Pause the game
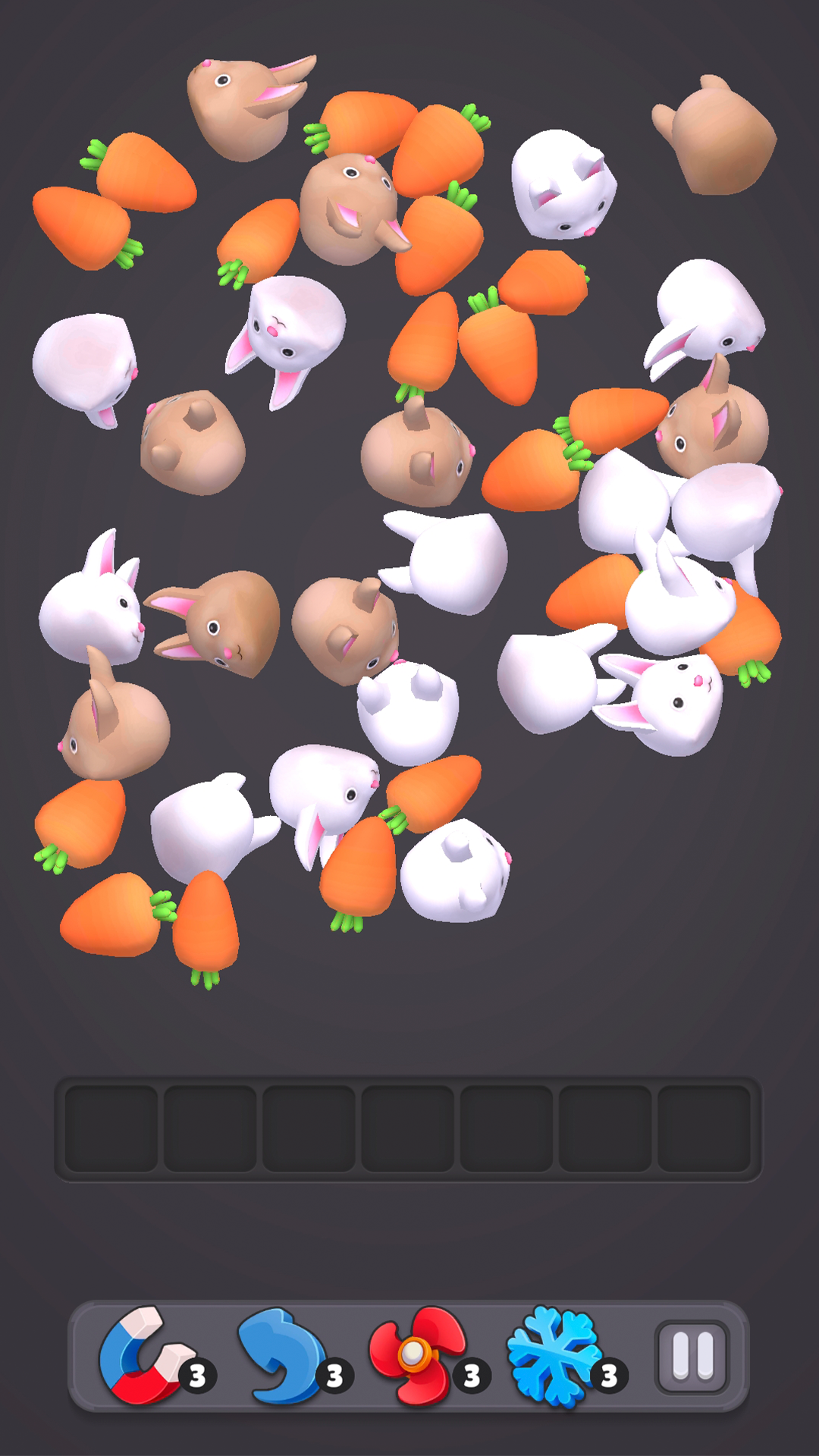819x1456 pixels. (692, 1357)
